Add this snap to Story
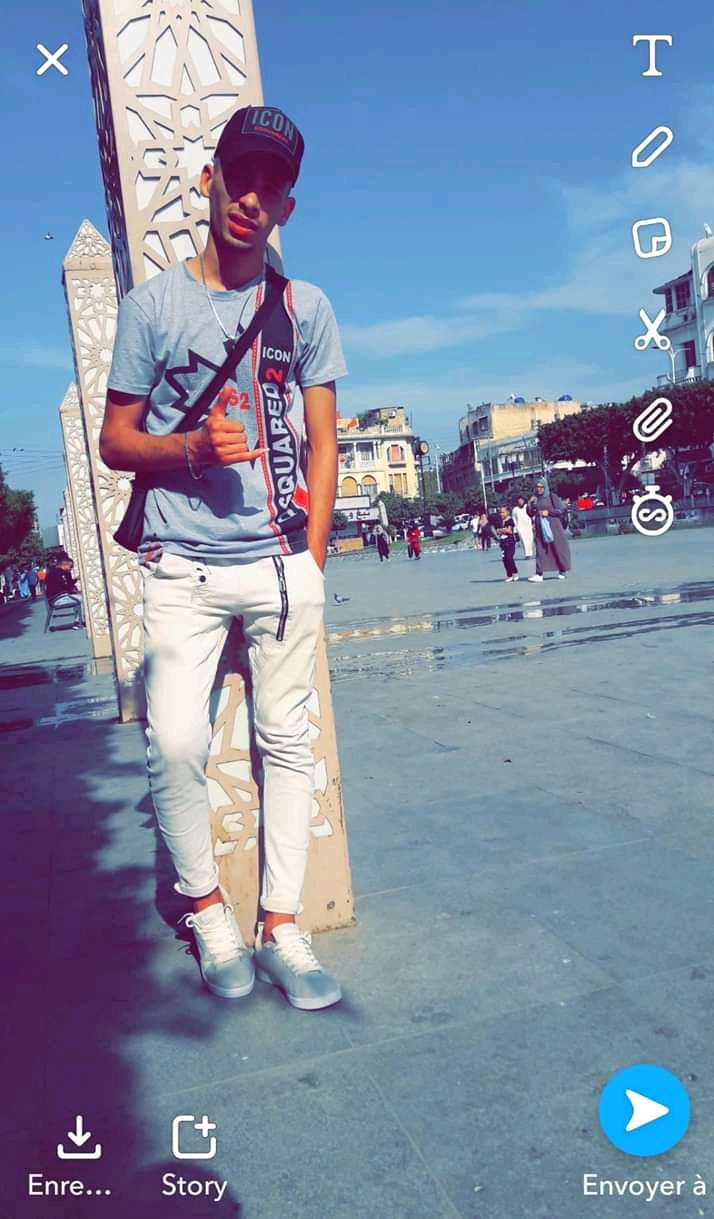The height and width of the screenshot is (1219, 714). 194,1157
